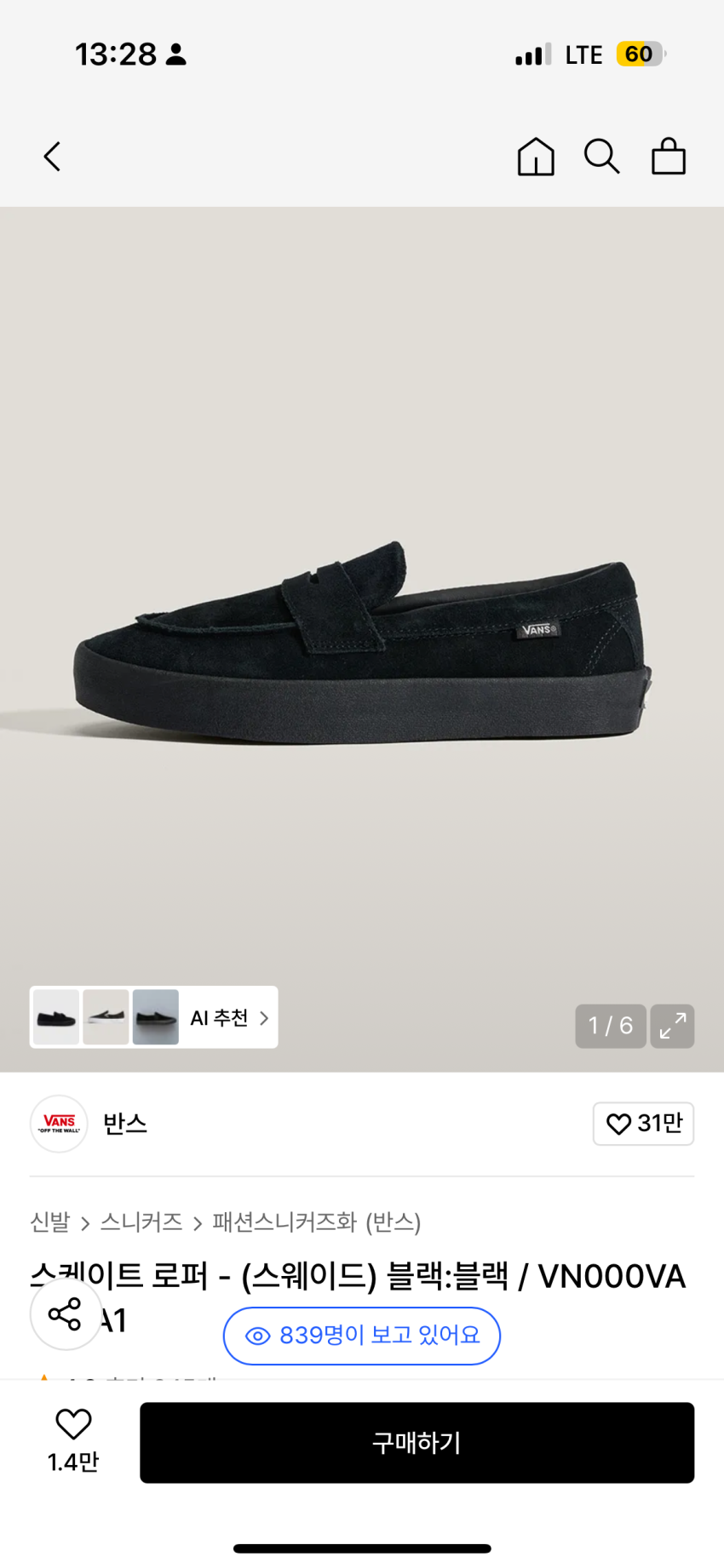Expand the product image to fullscreen

(672, 1026)
